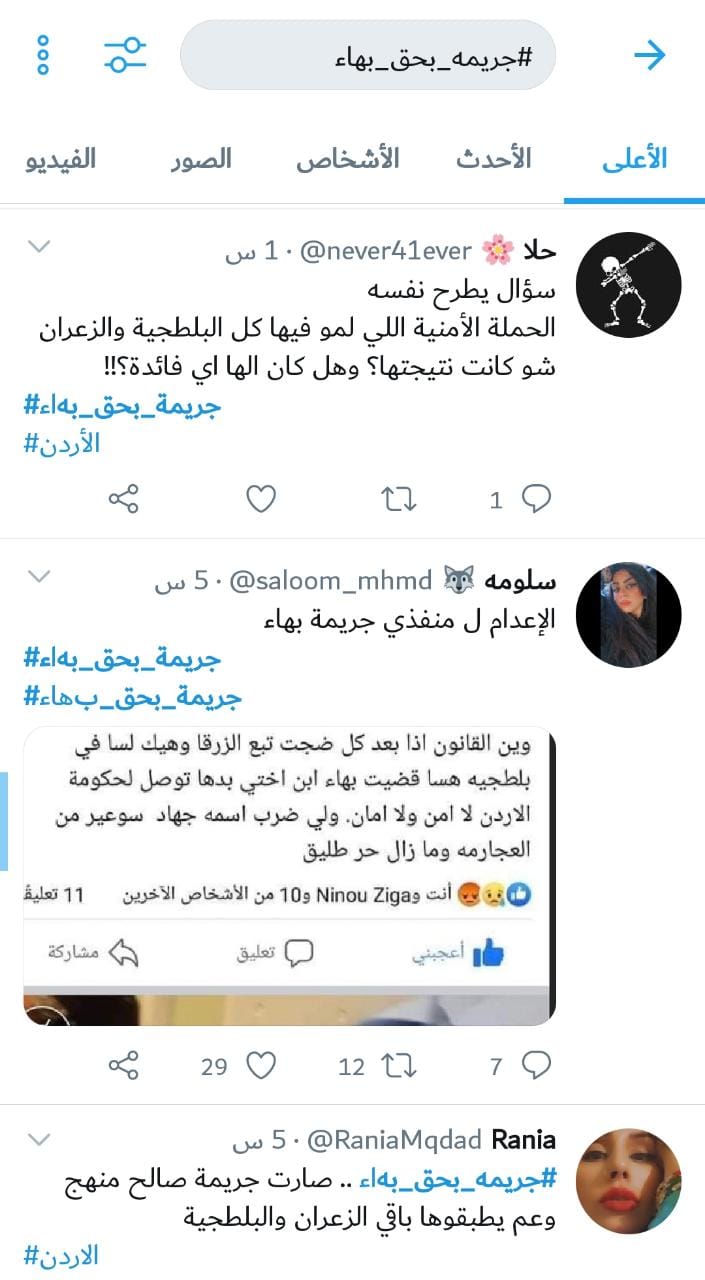Expand options chevron on سلومه's tweet
This screenshot has height=1280, width=705.
tap(38, 577)
